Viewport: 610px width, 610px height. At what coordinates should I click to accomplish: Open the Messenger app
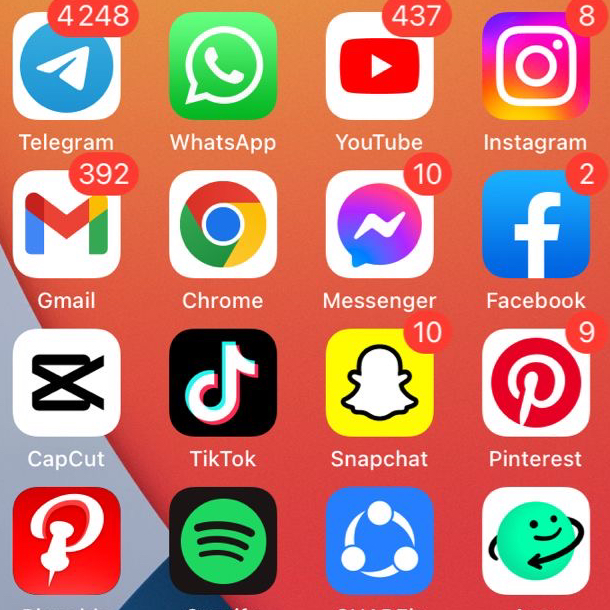point(379,224)
